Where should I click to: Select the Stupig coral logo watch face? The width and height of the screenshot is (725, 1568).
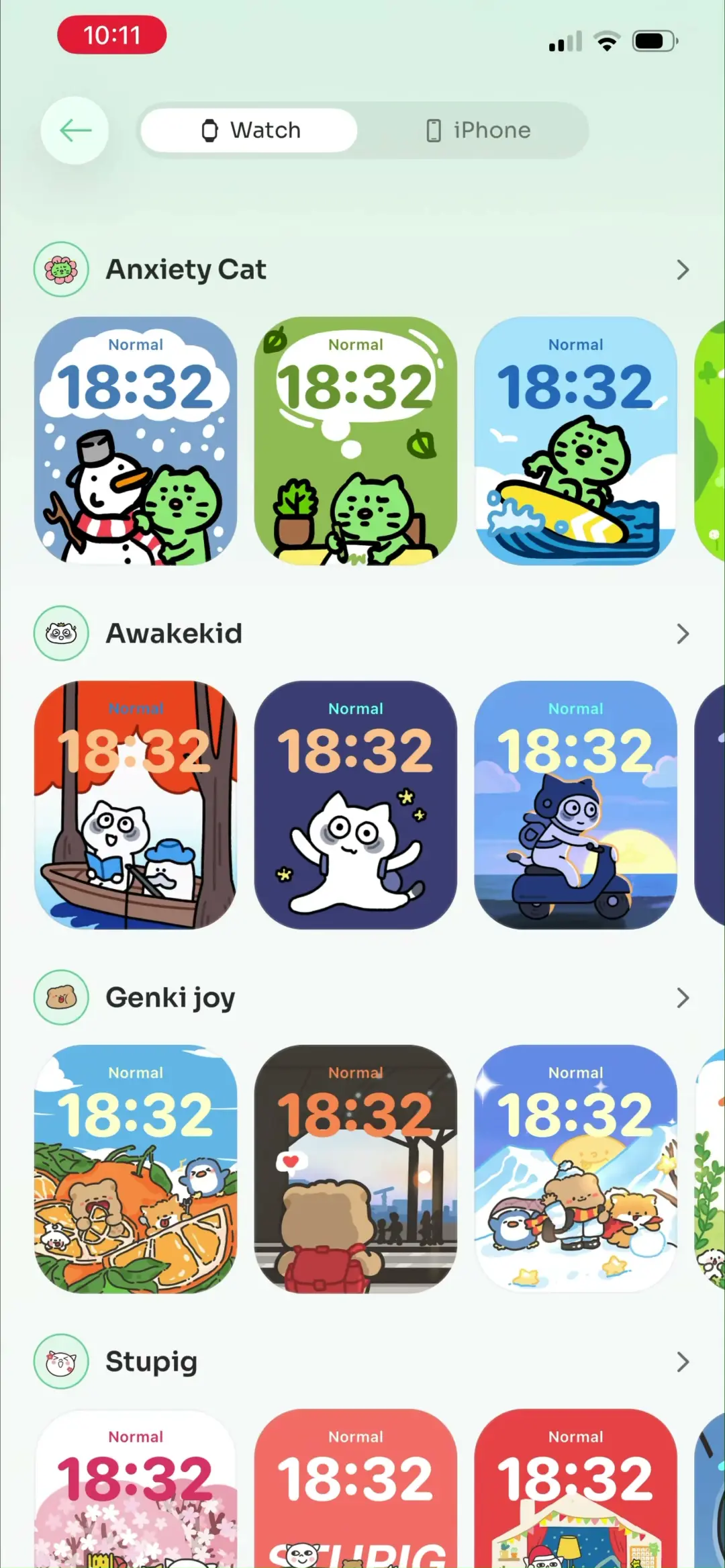pyautogui.click(x=356, y=1488)
